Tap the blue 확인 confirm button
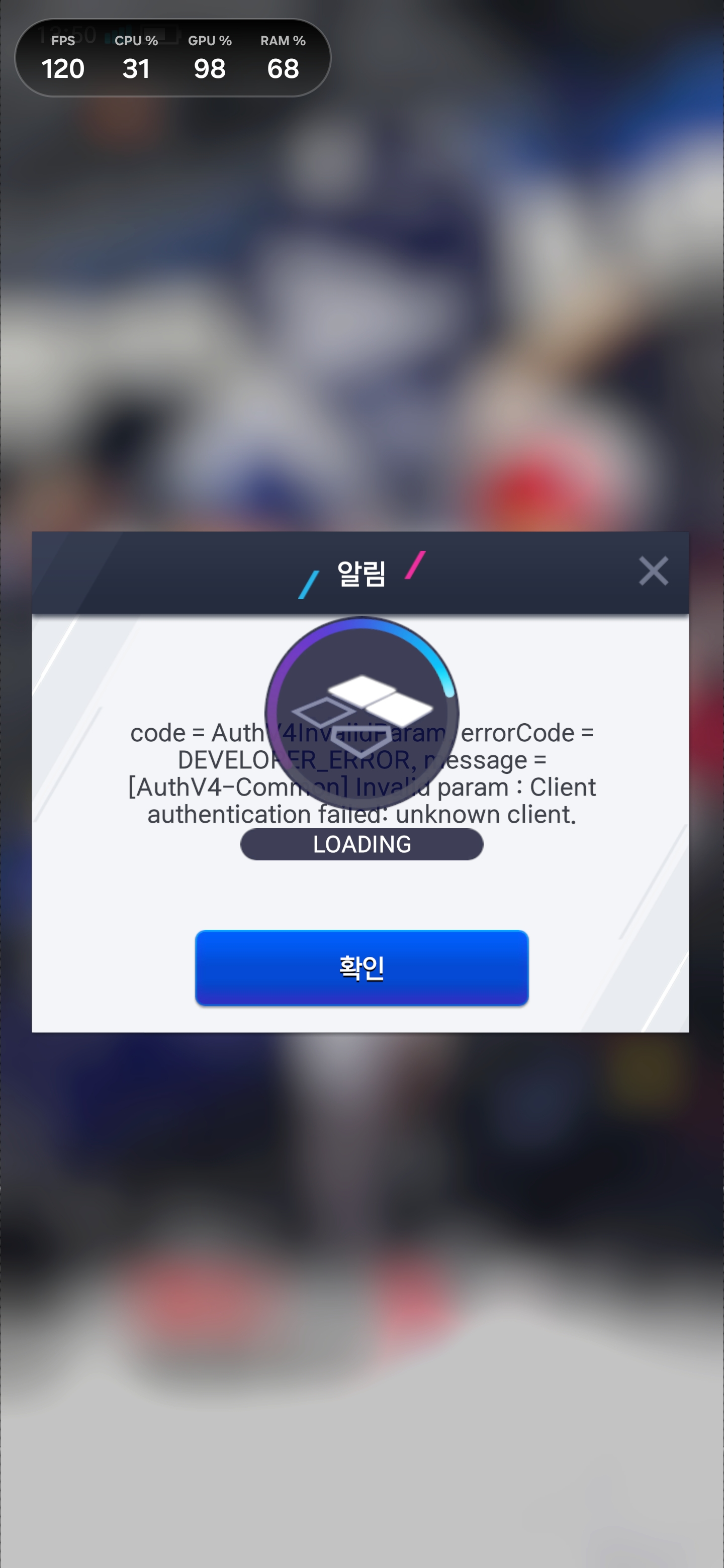The width and height of the screenshot is (724, 1568). click(x=361, y=967)
